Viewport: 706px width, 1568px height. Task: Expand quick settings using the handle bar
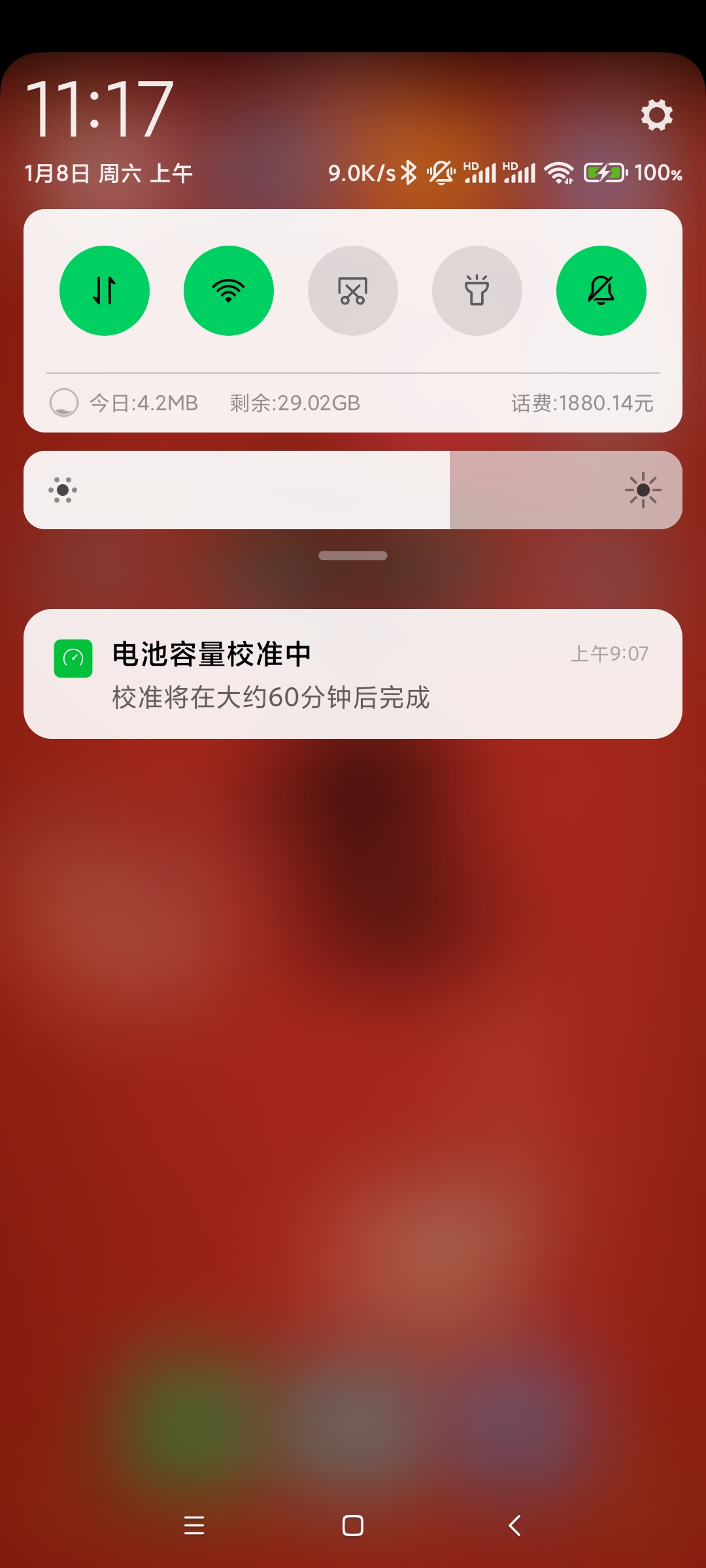[x=353, y=555]
